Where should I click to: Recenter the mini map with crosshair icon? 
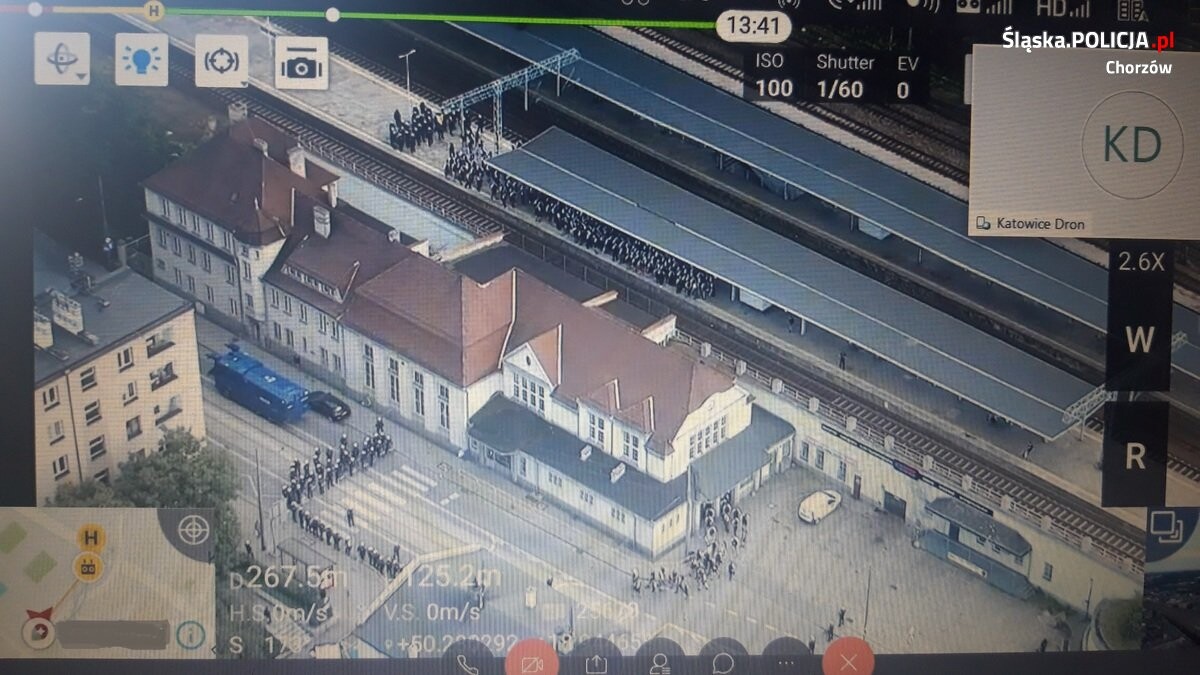193,529
